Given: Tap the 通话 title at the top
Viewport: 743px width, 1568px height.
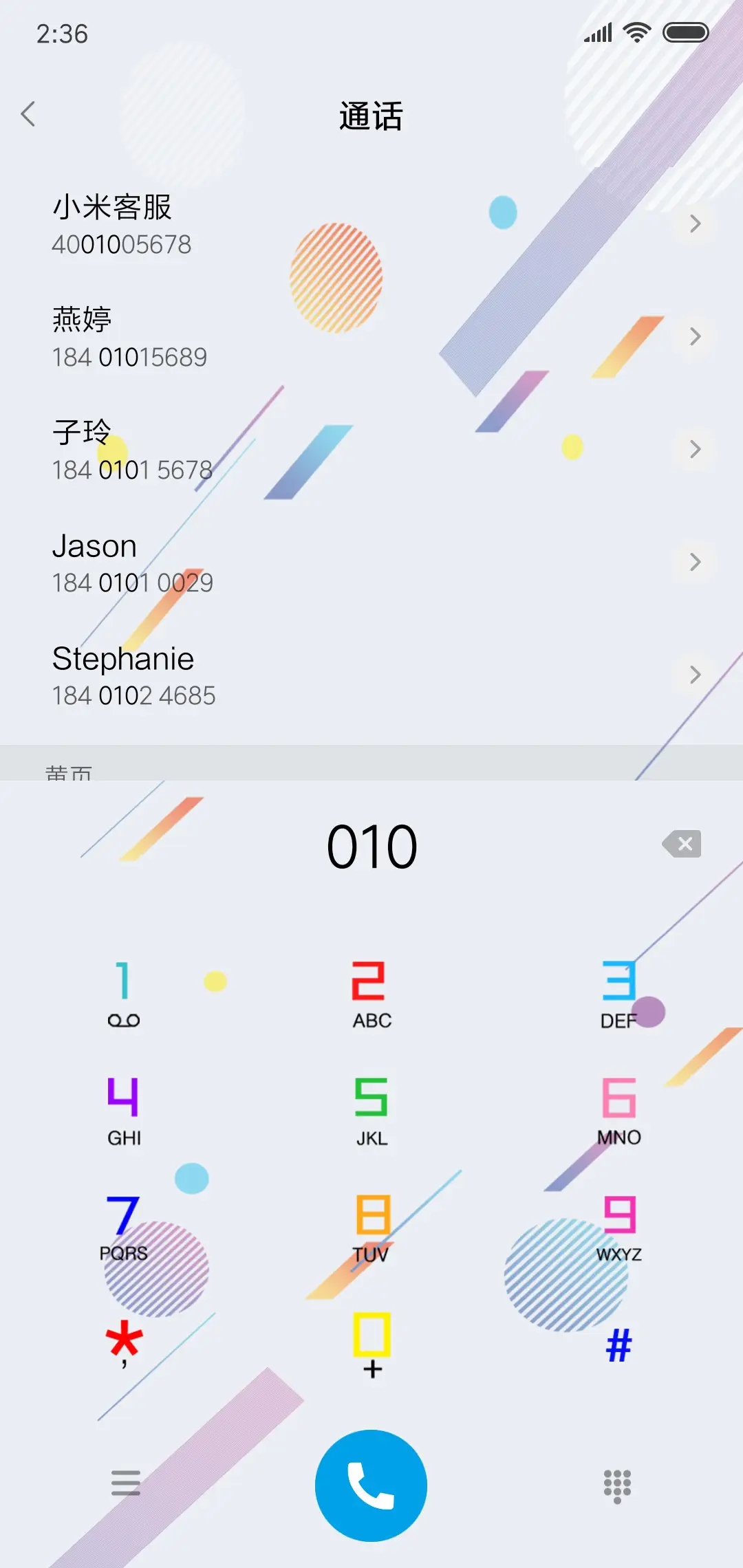Looking at the screenshot, I should pos(371,117).
